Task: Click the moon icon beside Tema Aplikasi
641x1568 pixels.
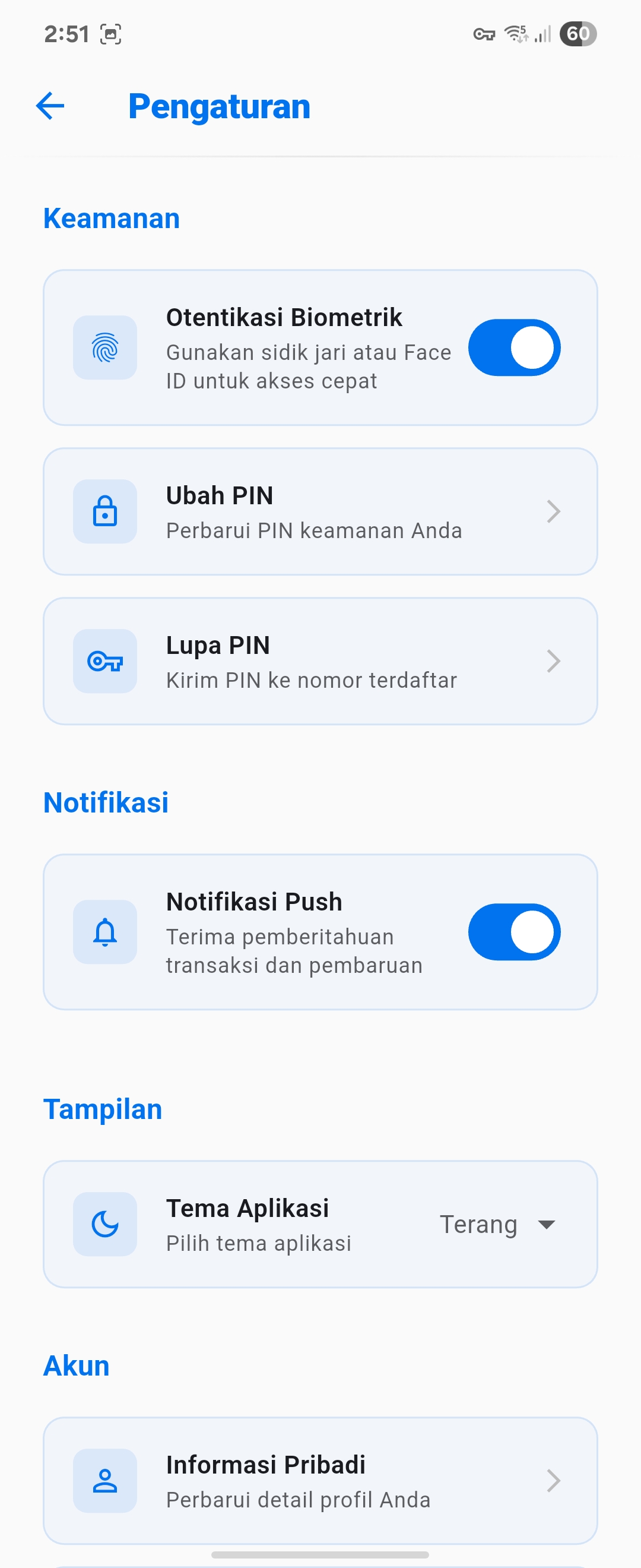Action: tap(104, 1224)
